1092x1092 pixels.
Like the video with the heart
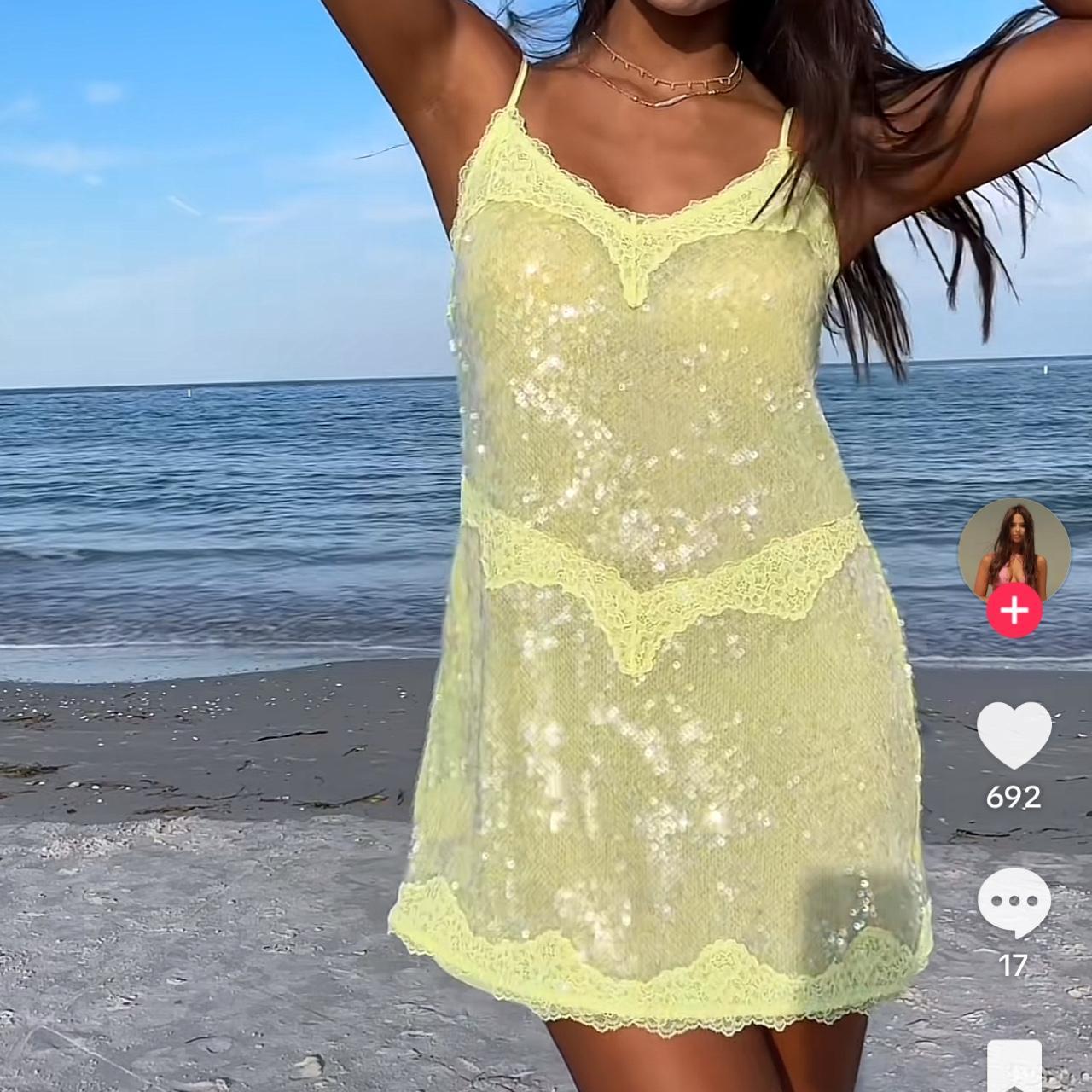pos(1014,735)
